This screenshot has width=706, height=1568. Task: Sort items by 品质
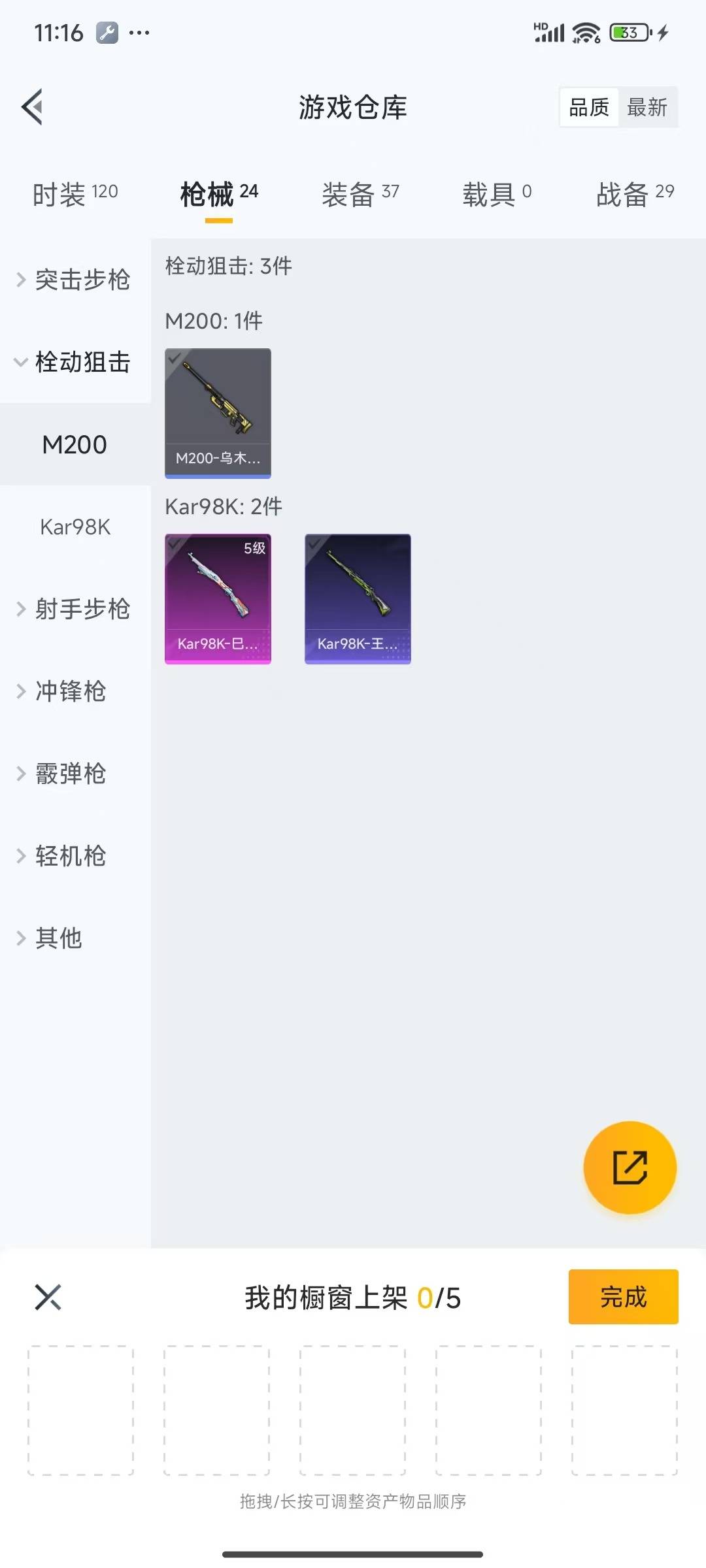(589, 107)
